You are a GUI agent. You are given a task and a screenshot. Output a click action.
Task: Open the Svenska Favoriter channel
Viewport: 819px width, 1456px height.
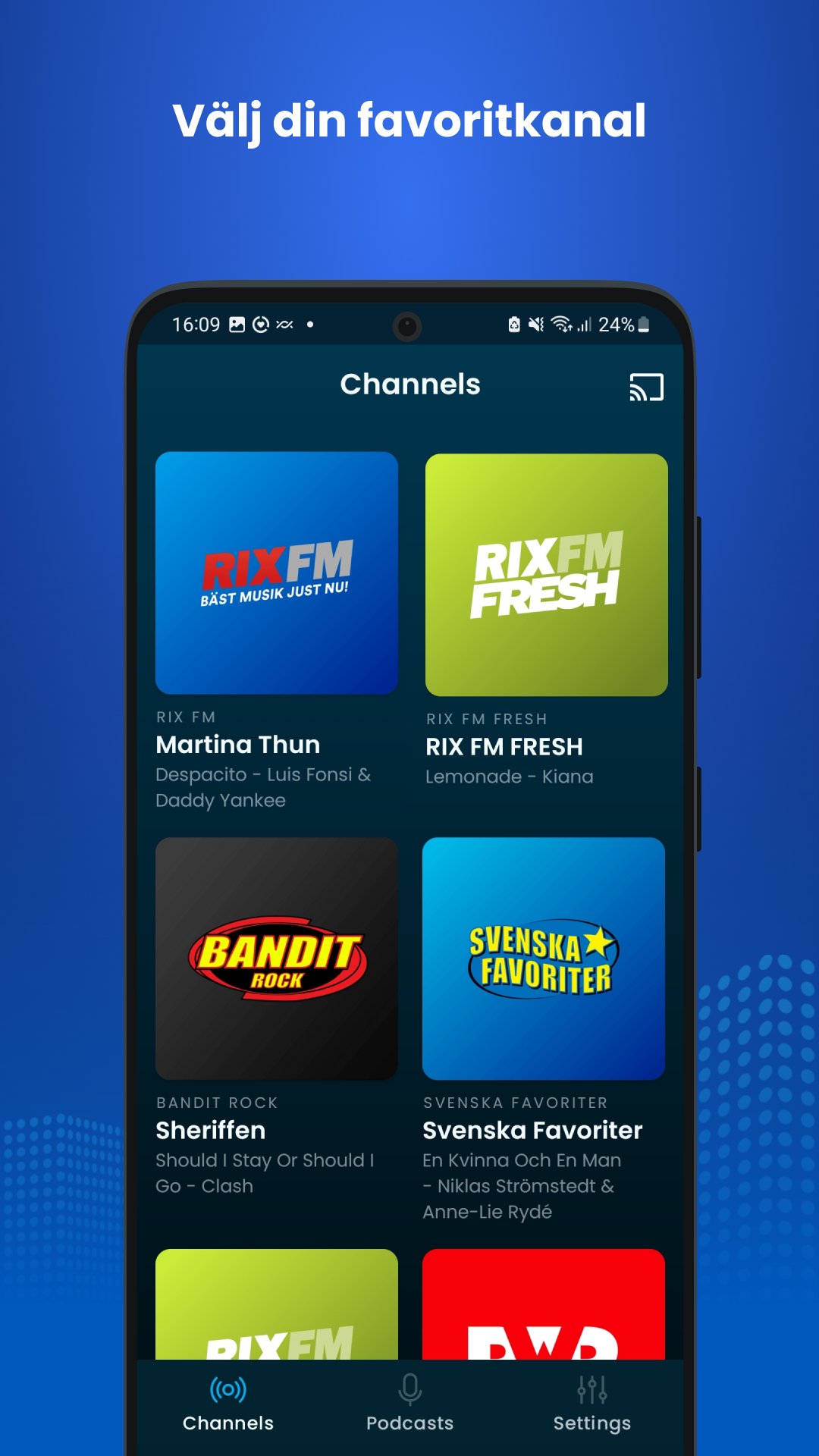(543, 957)
